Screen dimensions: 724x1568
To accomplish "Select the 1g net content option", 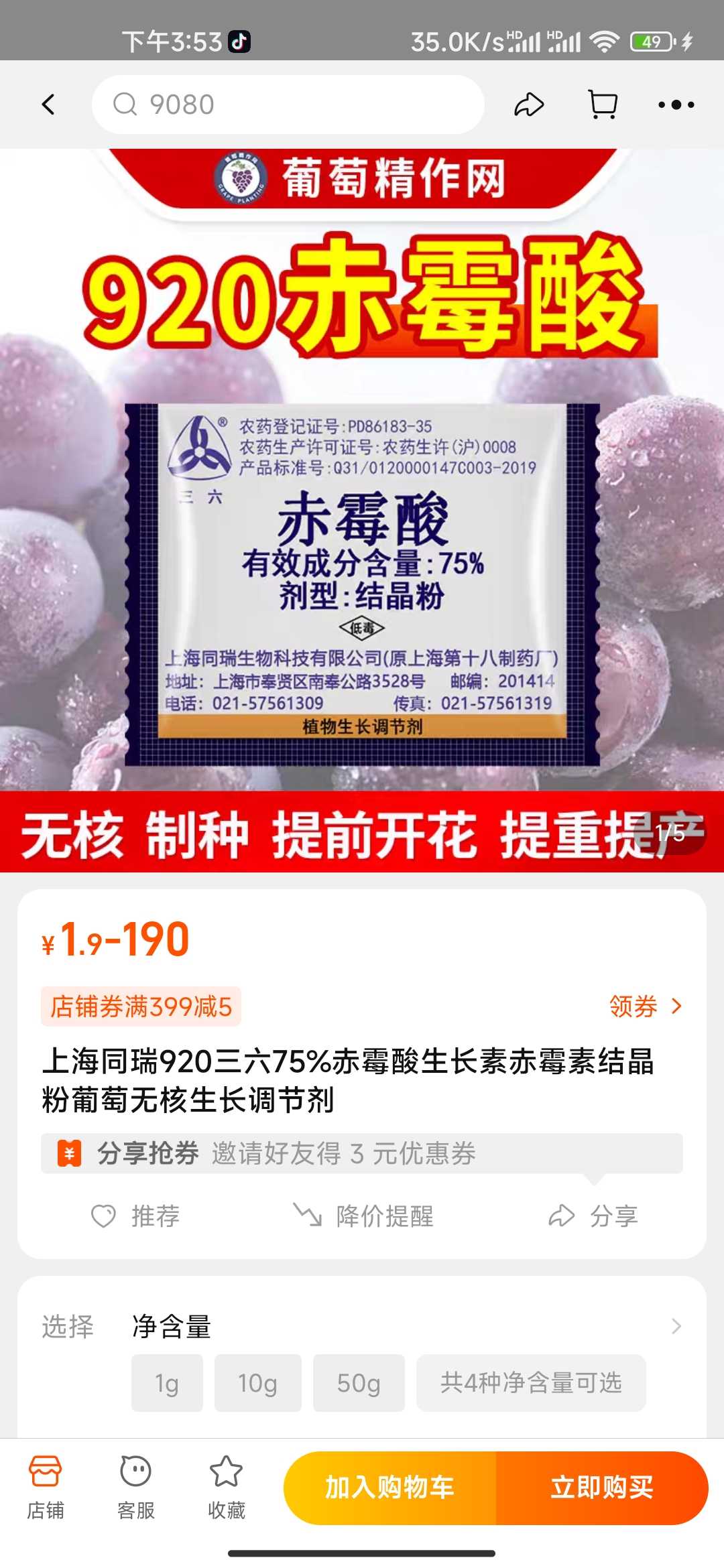I will [167, 1382].
